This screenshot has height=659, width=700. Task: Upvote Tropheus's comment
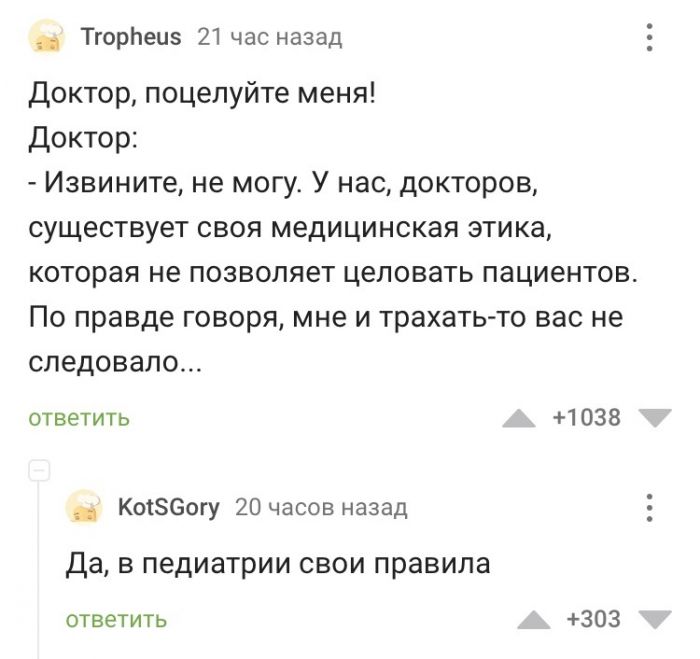[519, 419]
